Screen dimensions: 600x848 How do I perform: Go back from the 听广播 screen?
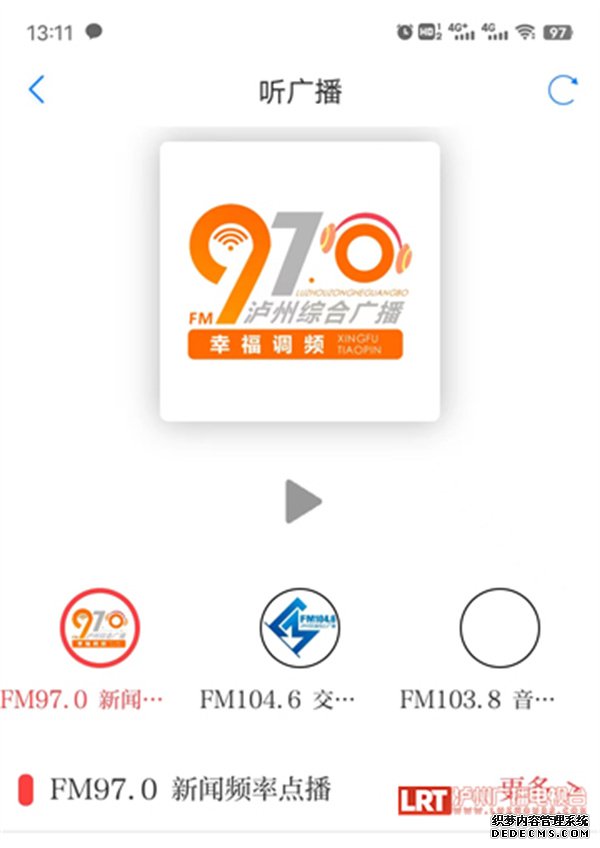[x=37, y=91]
